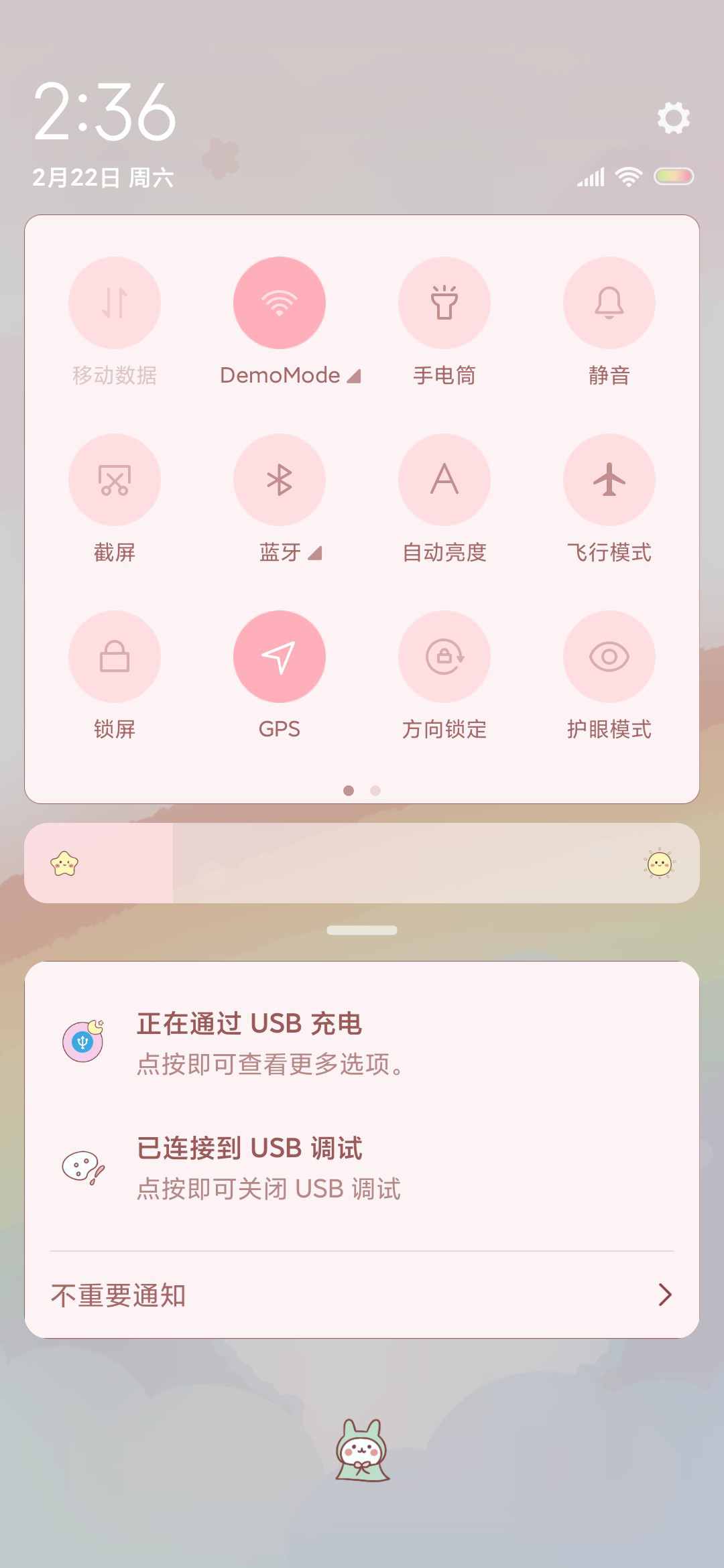Enable 护眼模式 reading mode
Viewport: 724px width, 1568px height.
[x=609, y=657]
